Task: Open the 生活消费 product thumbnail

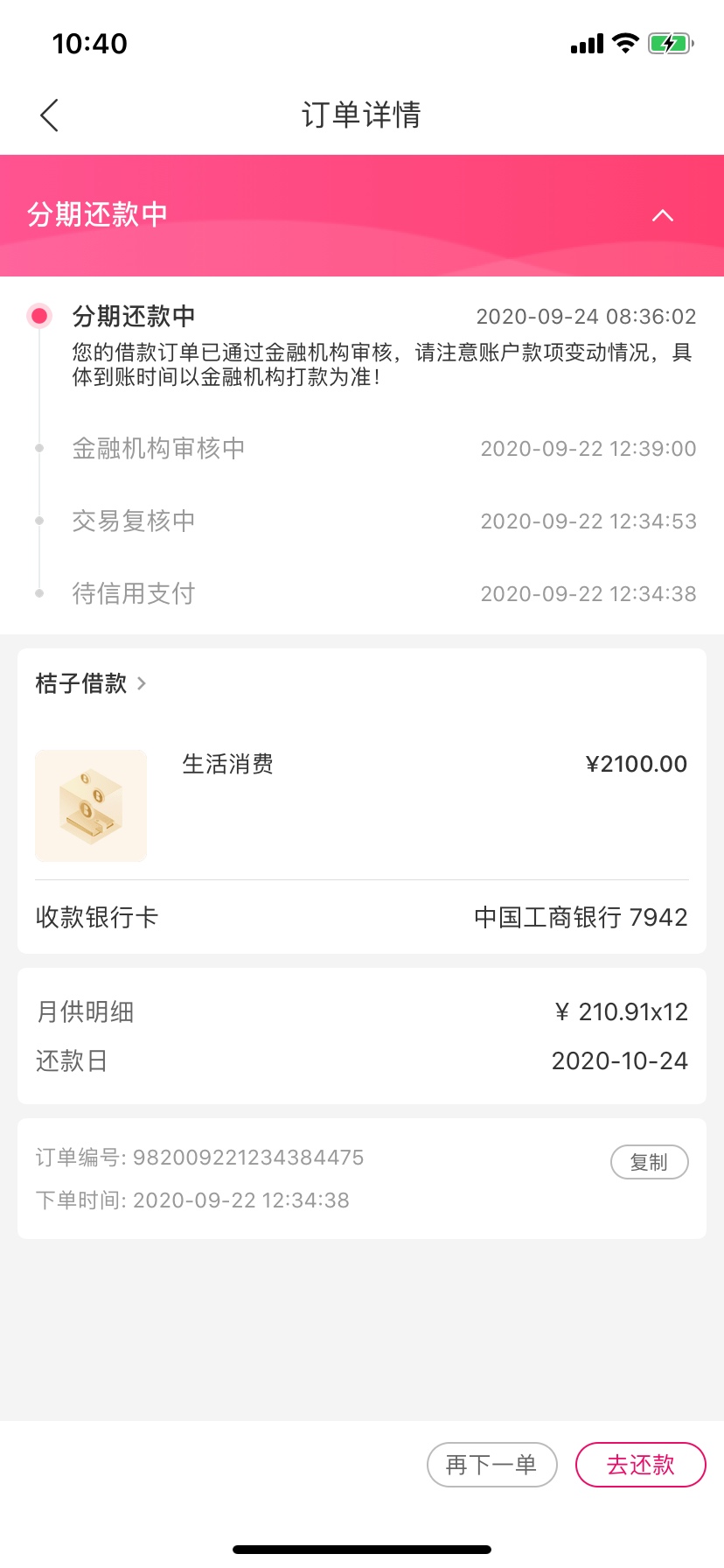Action: click(x=91, y=806)
